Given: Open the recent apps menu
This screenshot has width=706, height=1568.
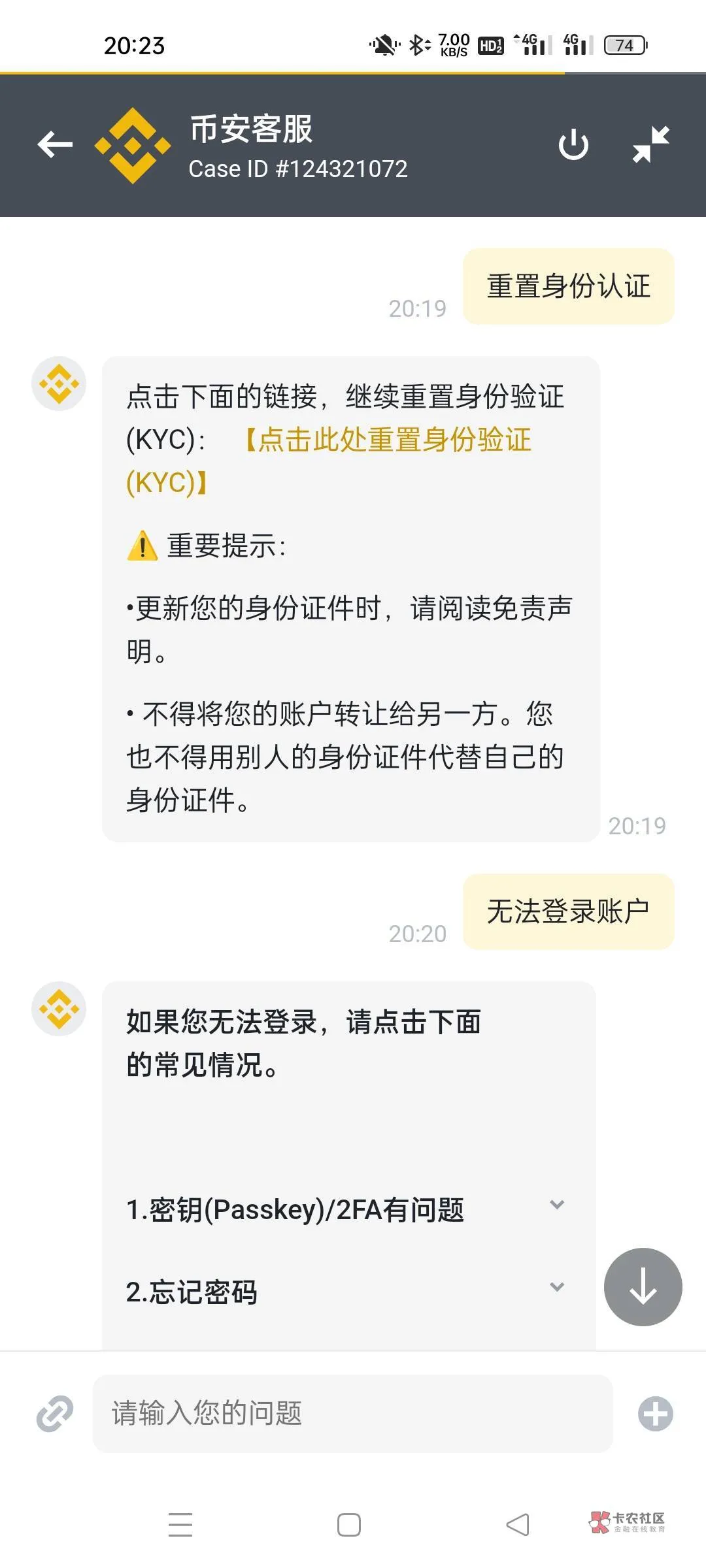Looking at the screenshot, I should (x=180, y=1525).
